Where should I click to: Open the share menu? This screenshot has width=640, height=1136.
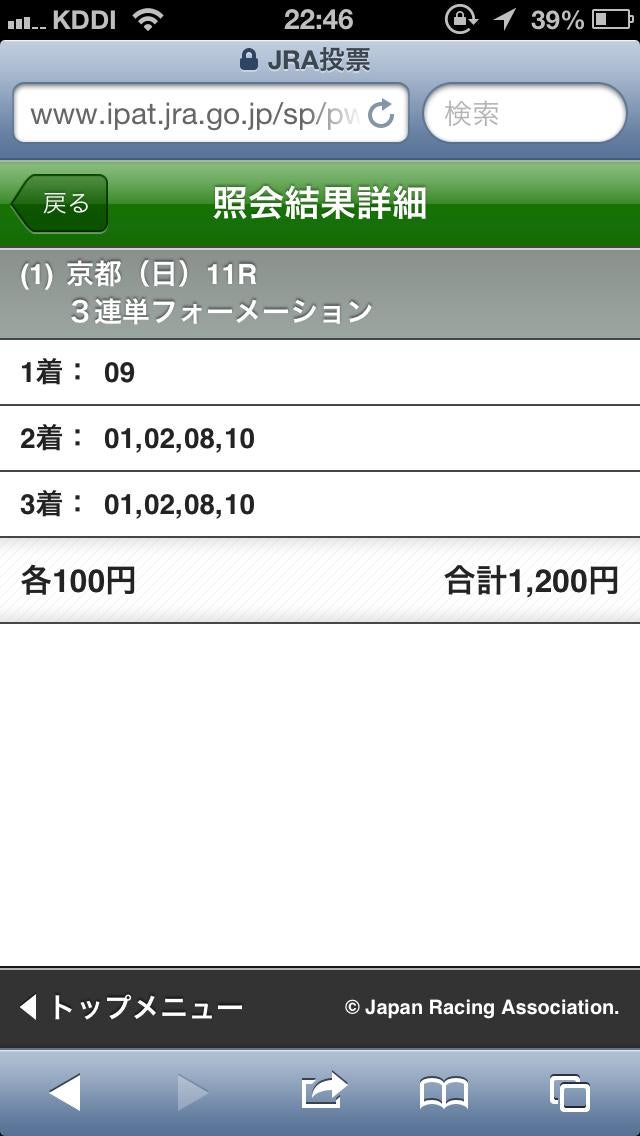coord(323,1092)
